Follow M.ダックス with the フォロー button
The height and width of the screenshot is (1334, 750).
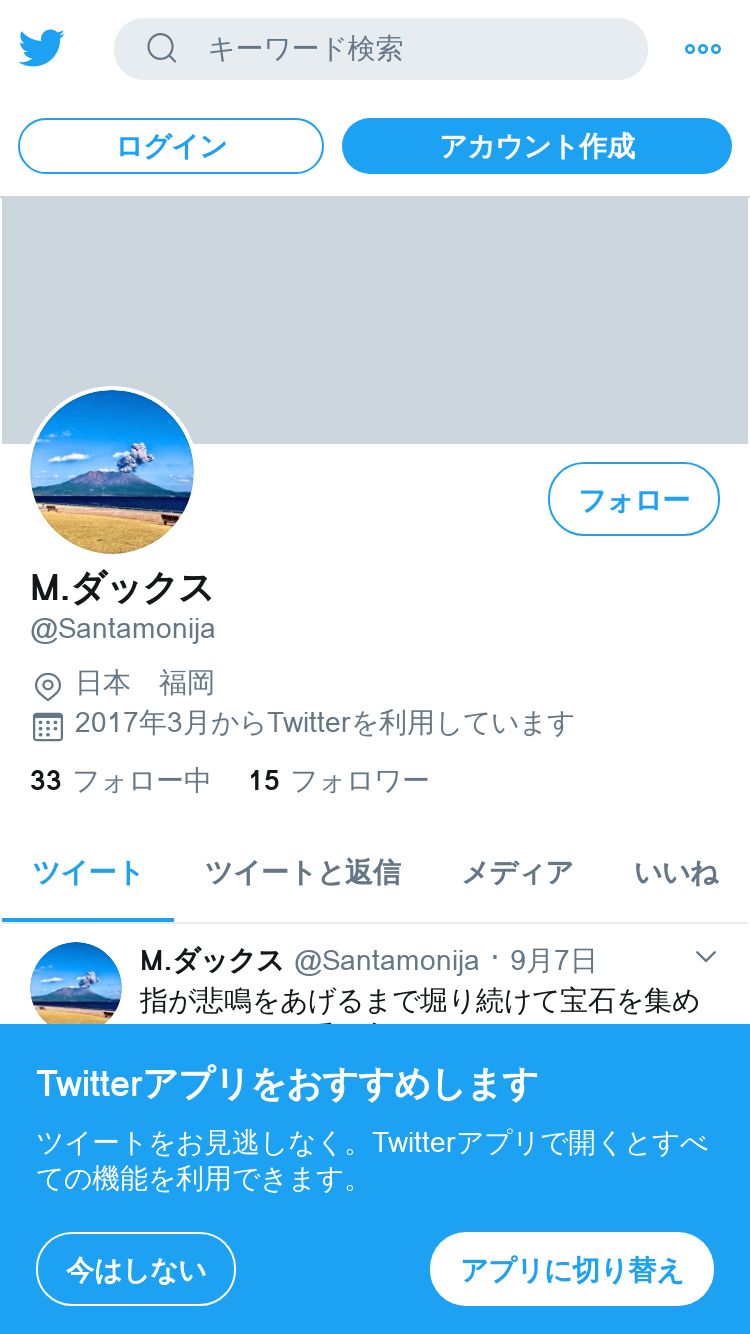click(634, 499)
